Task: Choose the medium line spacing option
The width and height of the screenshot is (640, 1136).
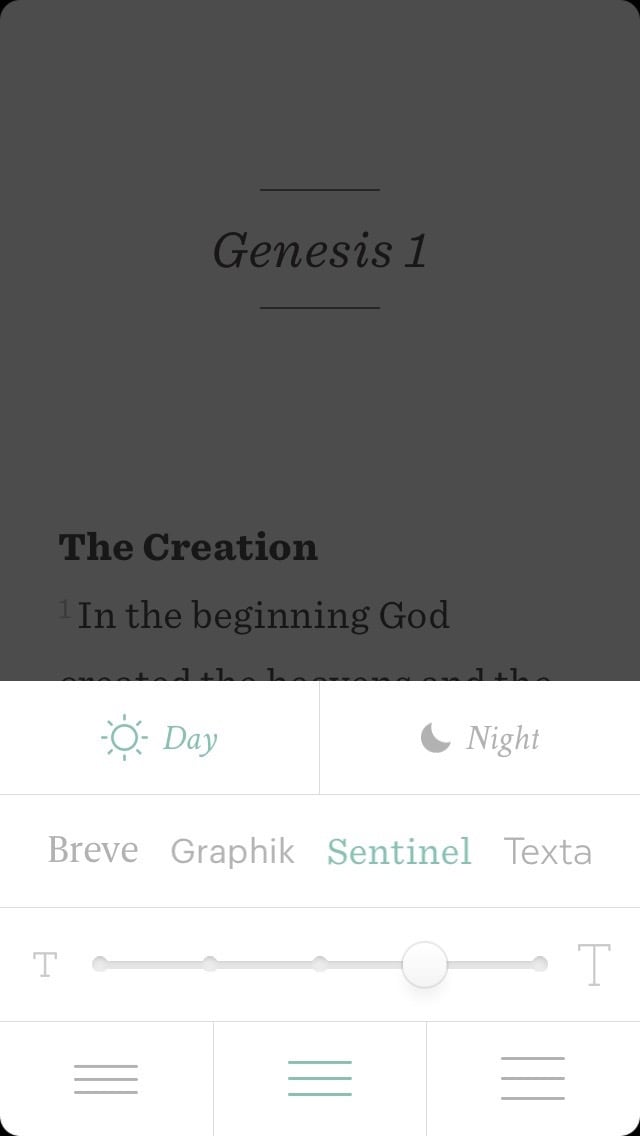Action: (x=320, y=1079)
